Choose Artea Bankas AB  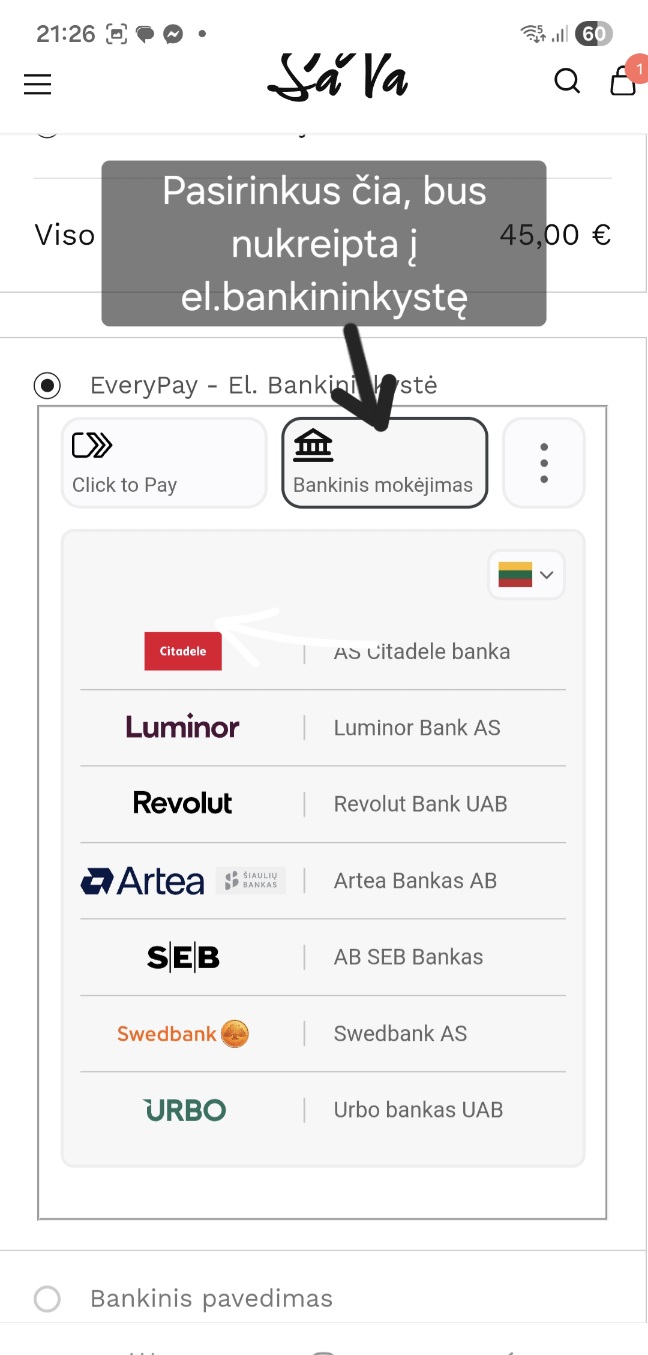(x=322, y=881)
